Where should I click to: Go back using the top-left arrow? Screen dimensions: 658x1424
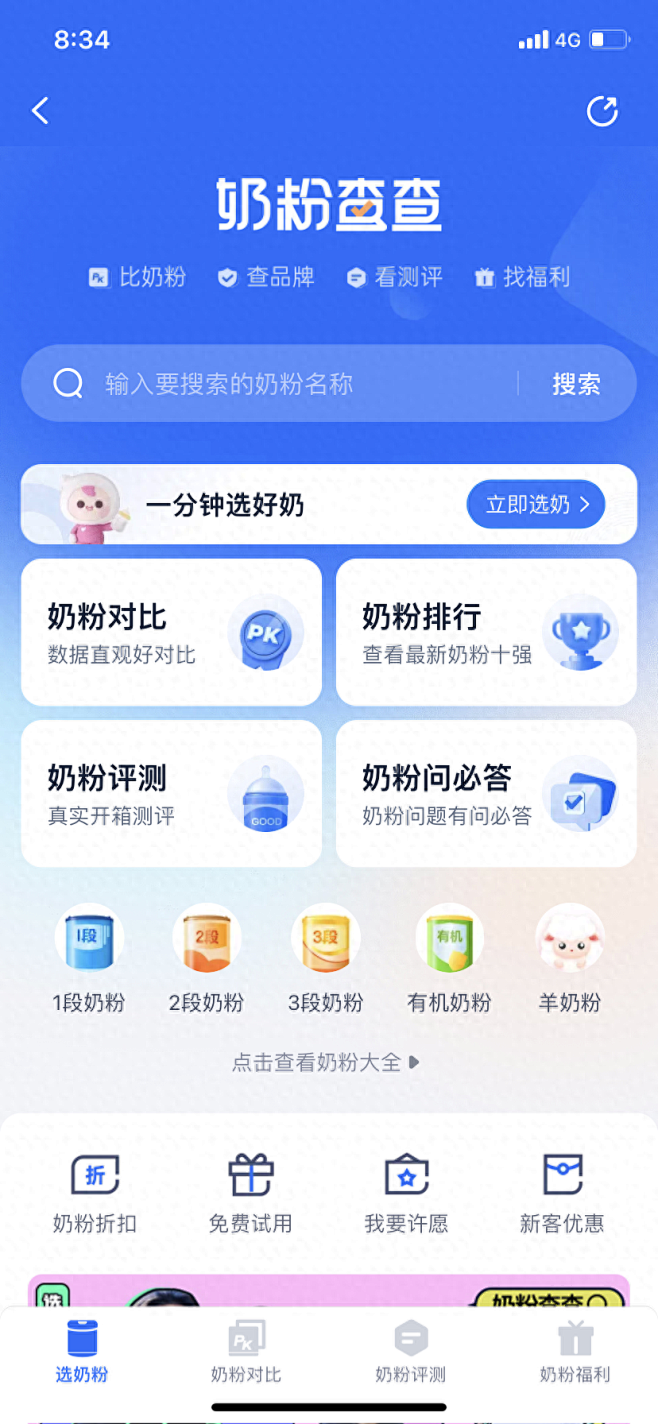[40, 111]
